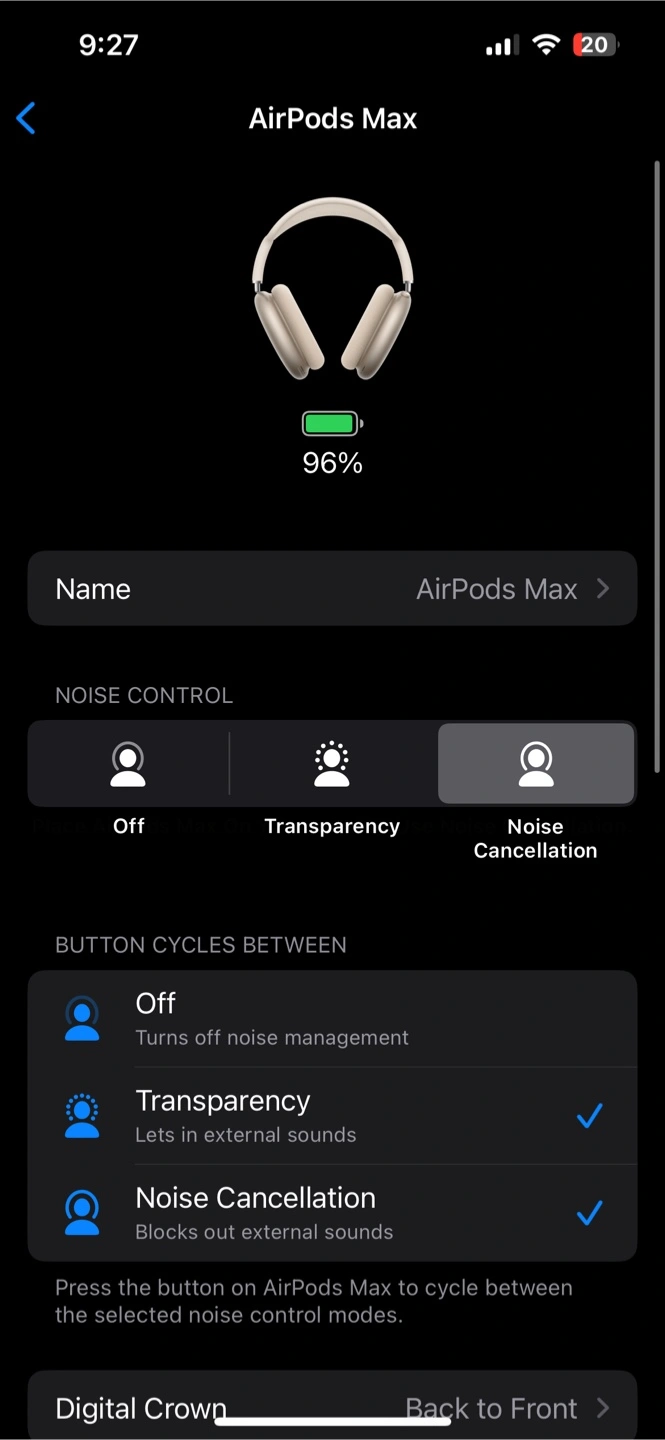
Task: Uncheck Transparency in the button cycles list
Action: 332,1116
